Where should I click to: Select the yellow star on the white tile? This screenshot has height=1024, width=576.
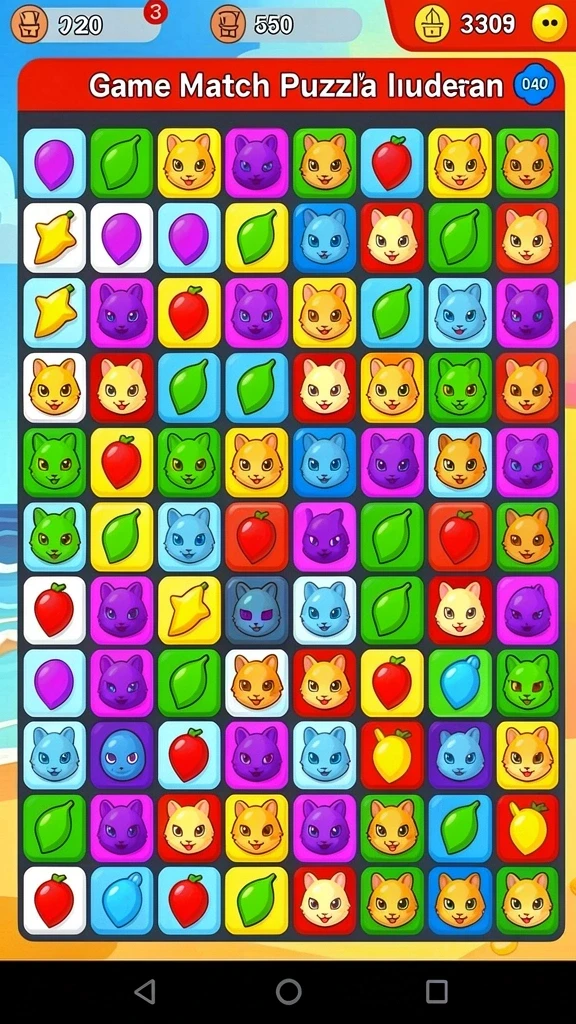pyautogui.click(x=55, y=238)
